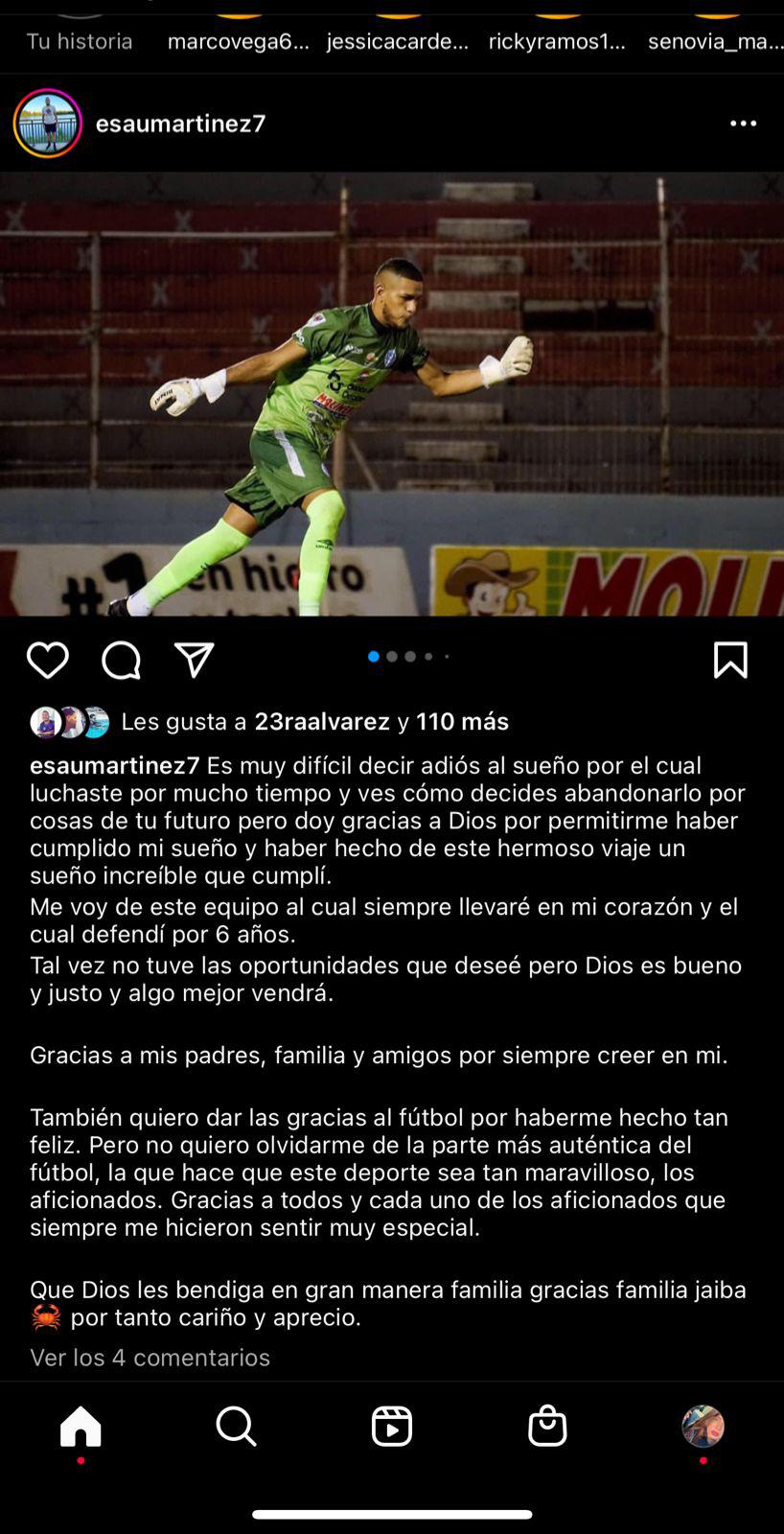
Task: Switch to your profile tab
Action: pos(703,1426)
